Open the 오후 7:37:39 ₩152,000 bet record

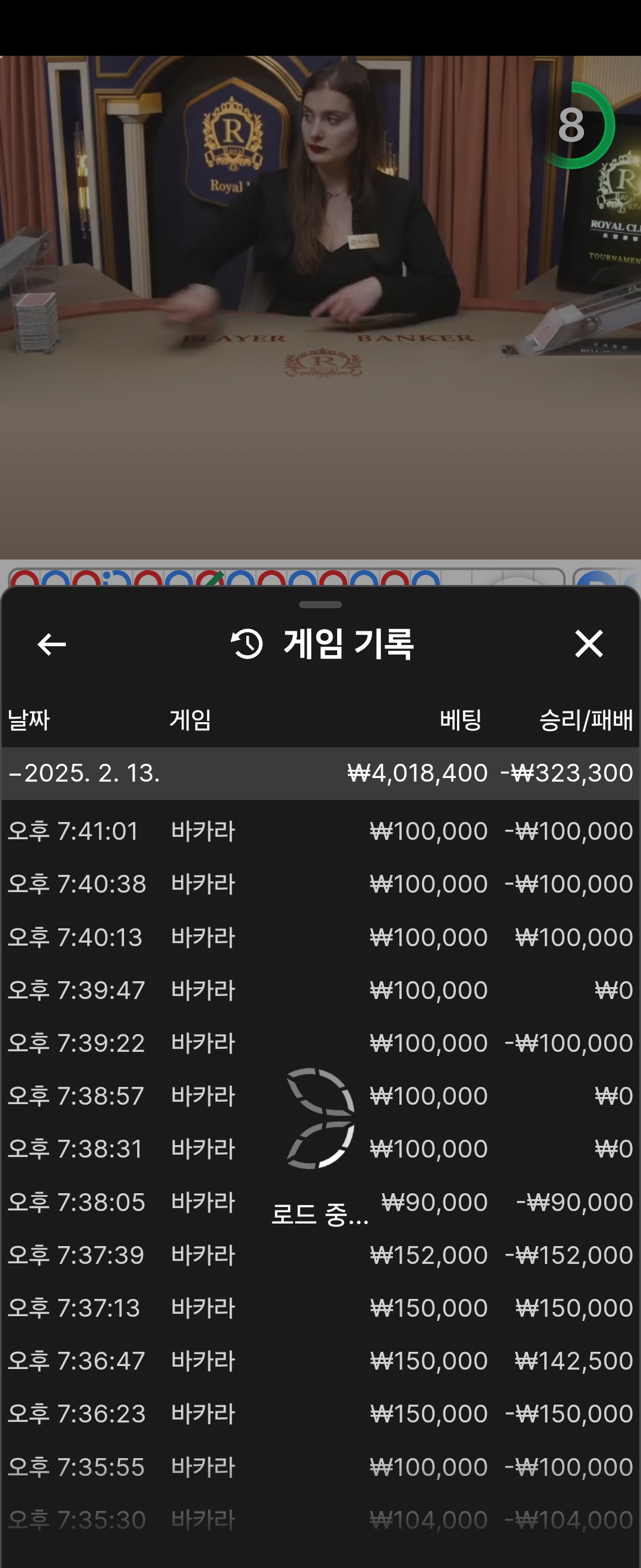point(320,1255)
